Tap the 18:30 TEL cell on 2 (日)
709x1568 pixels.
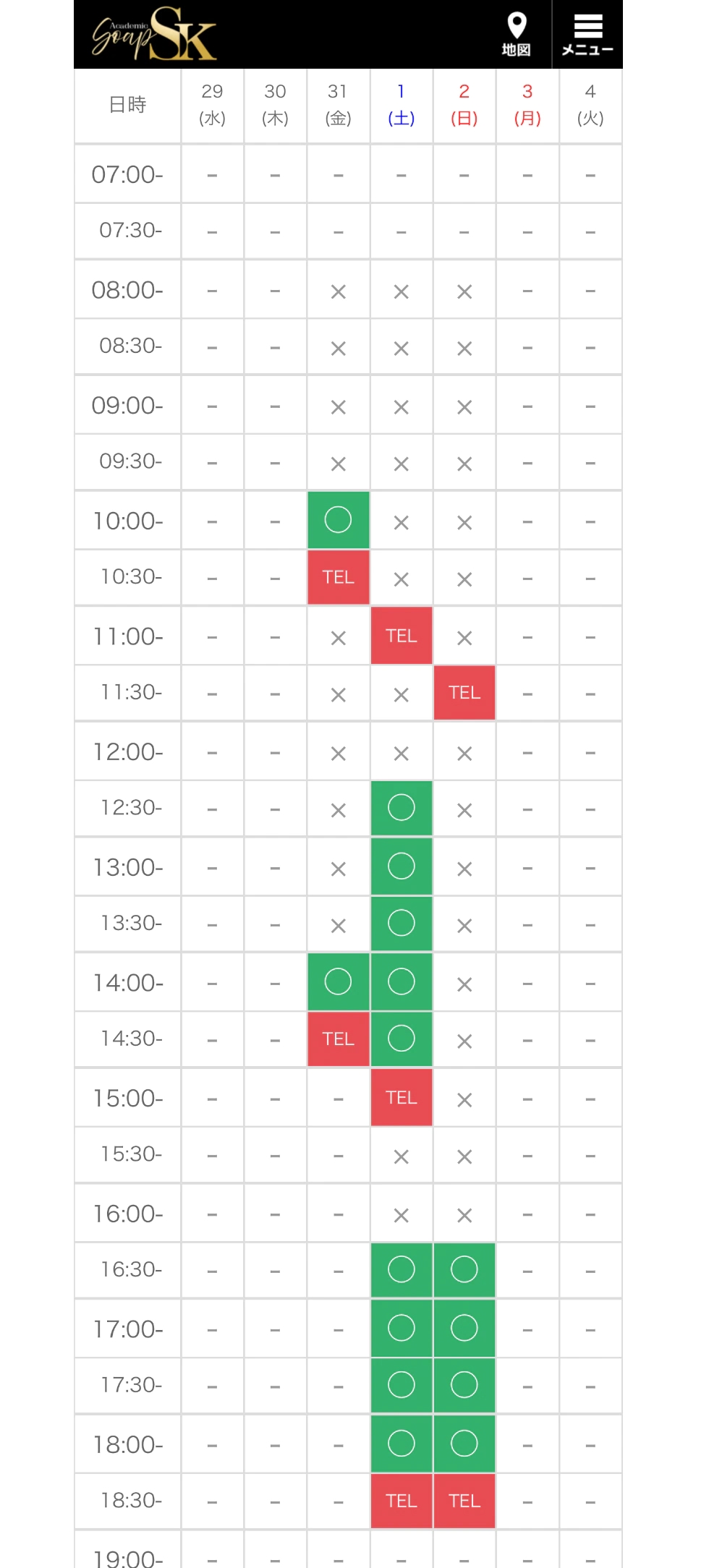point(464,1501)
